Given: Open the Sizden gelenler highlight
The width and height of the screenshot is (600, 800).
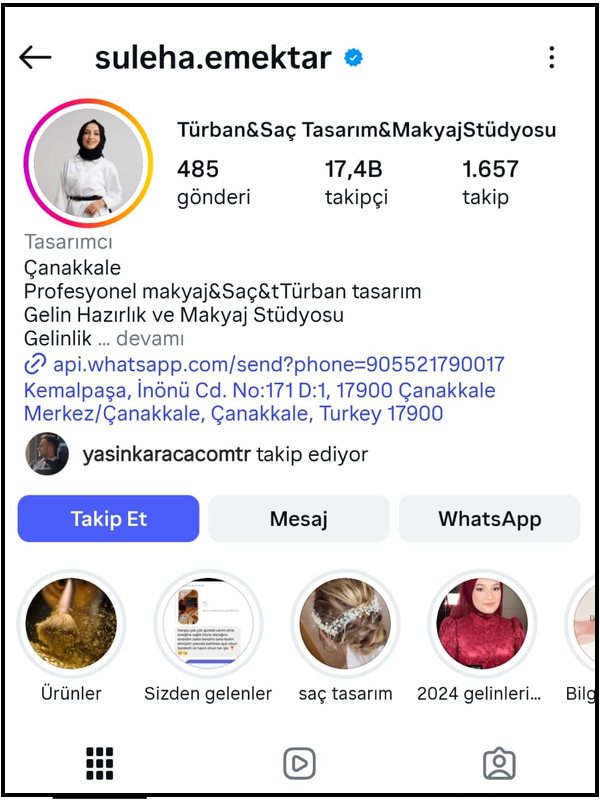Looking at the screenshot, I should pyautogui.click(x=208, y=624).
